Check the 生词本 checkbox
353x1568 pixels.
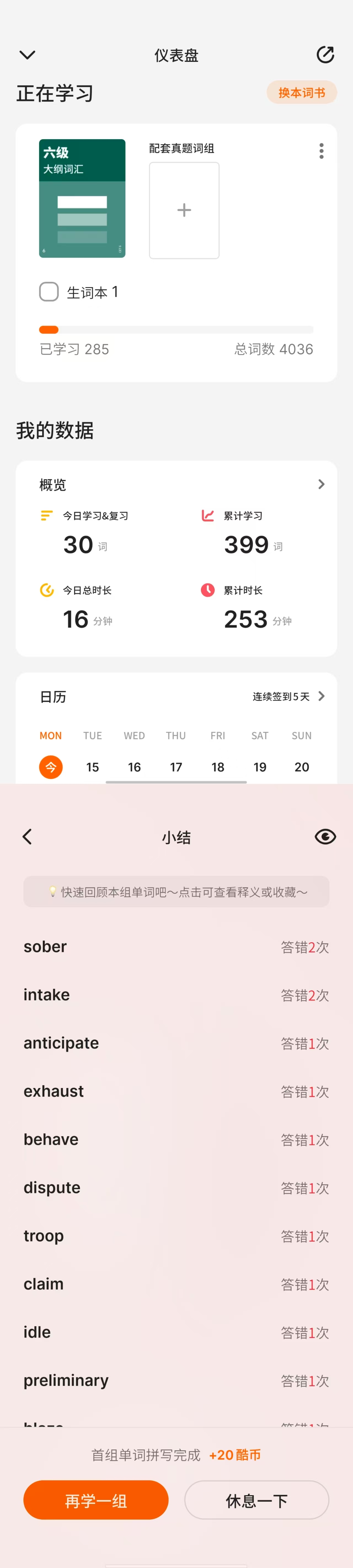(x=49, y=292)
